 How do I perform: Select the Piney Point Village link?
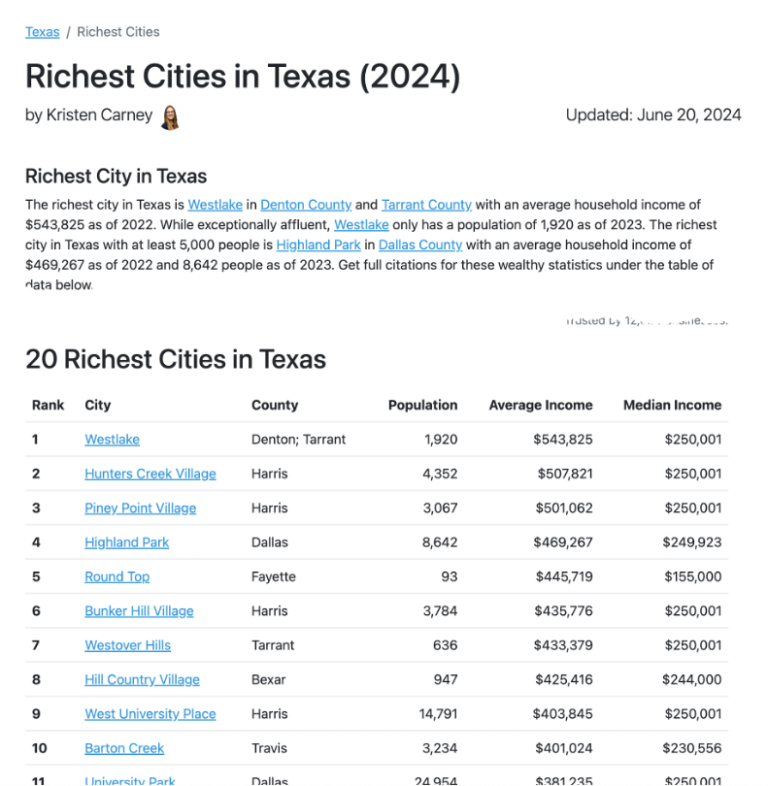coord(140,508)
